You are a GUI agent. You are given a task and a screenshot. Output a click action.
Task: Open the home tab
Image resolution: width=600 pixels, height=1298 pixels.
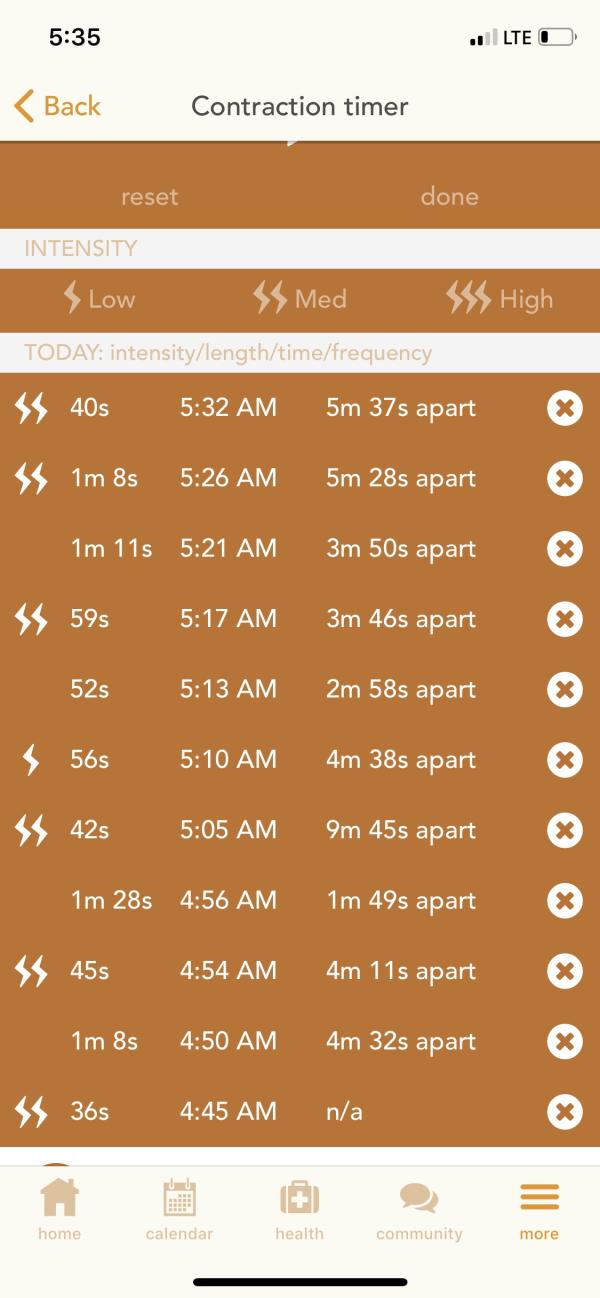click(59, 1210)
